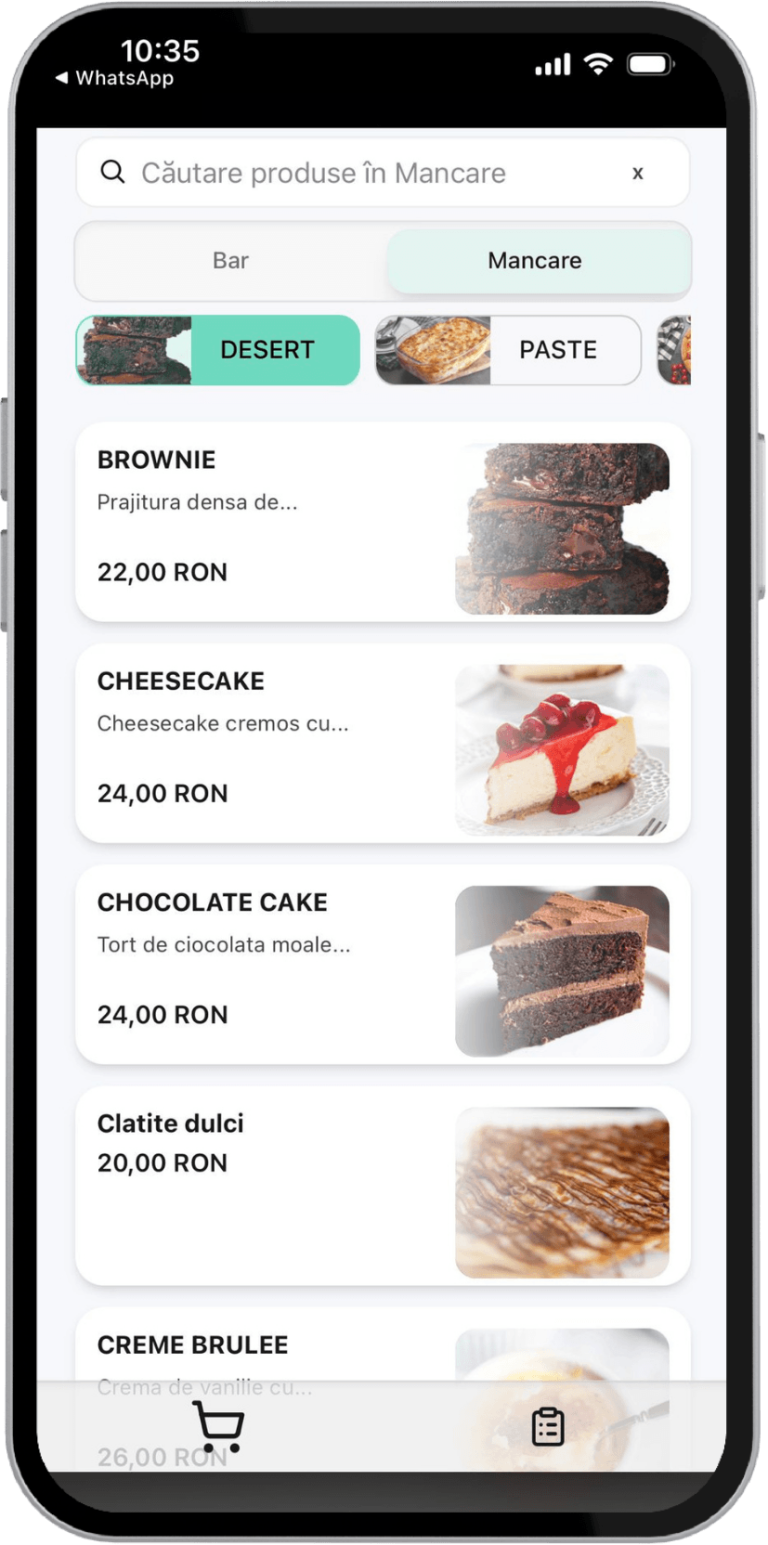The height and width of the screenshot is (1545, 768).
Task: Tap the partially visible category at the right edge
Action: coord(681,350)
